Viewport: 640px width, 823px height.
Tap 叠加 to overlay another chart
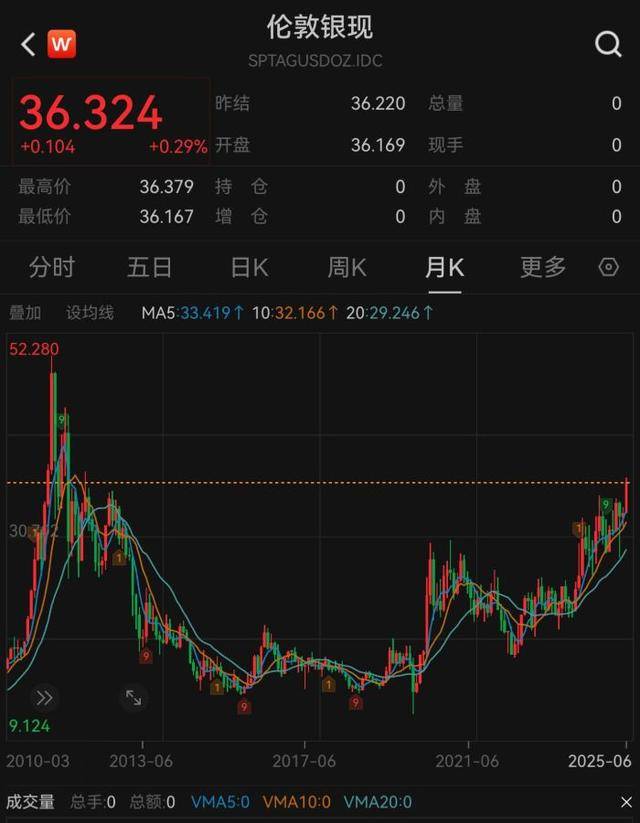point(25,313)
